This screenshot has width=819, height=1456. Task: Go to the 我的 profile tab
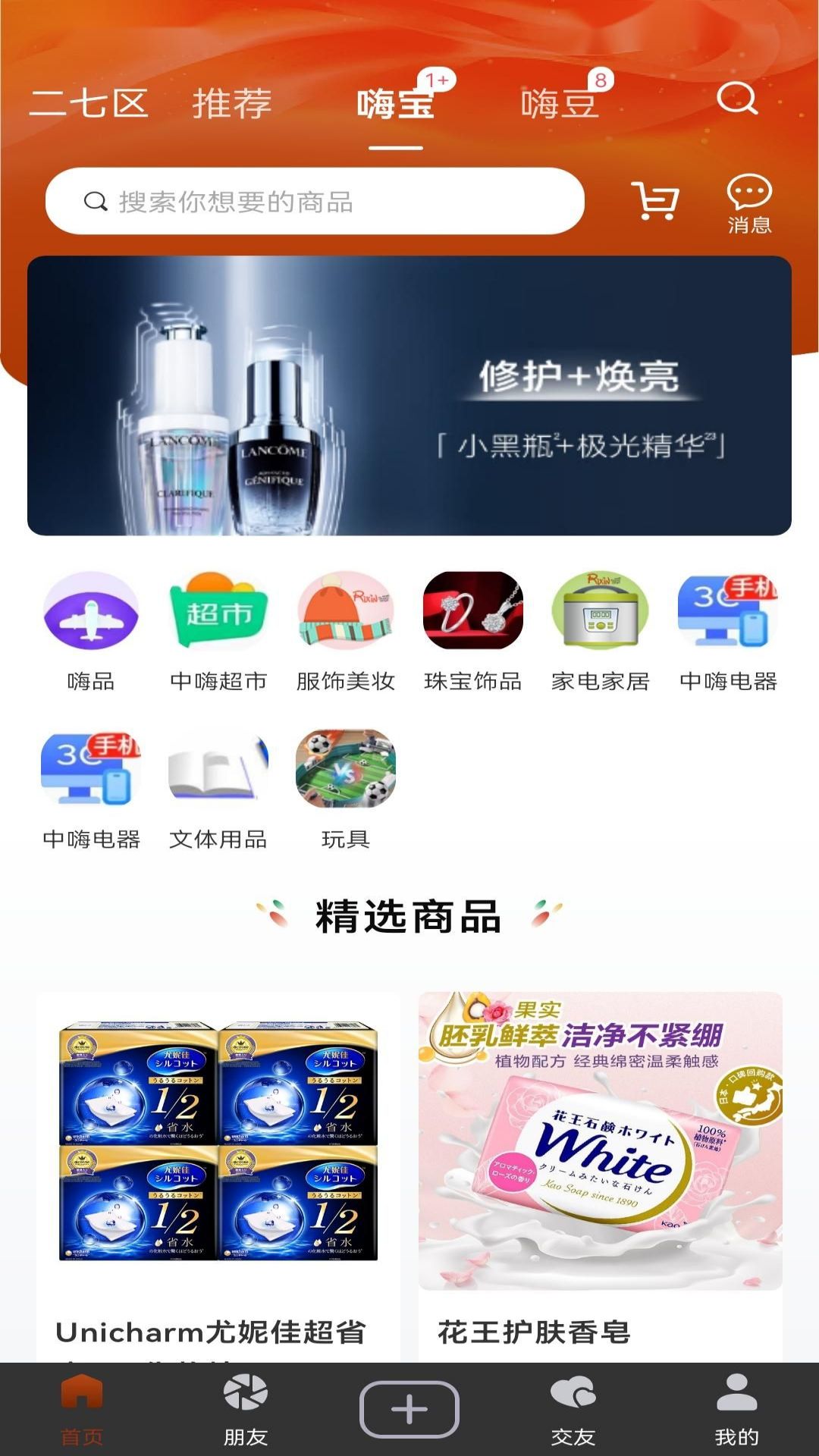click(x=737, y=1409)
